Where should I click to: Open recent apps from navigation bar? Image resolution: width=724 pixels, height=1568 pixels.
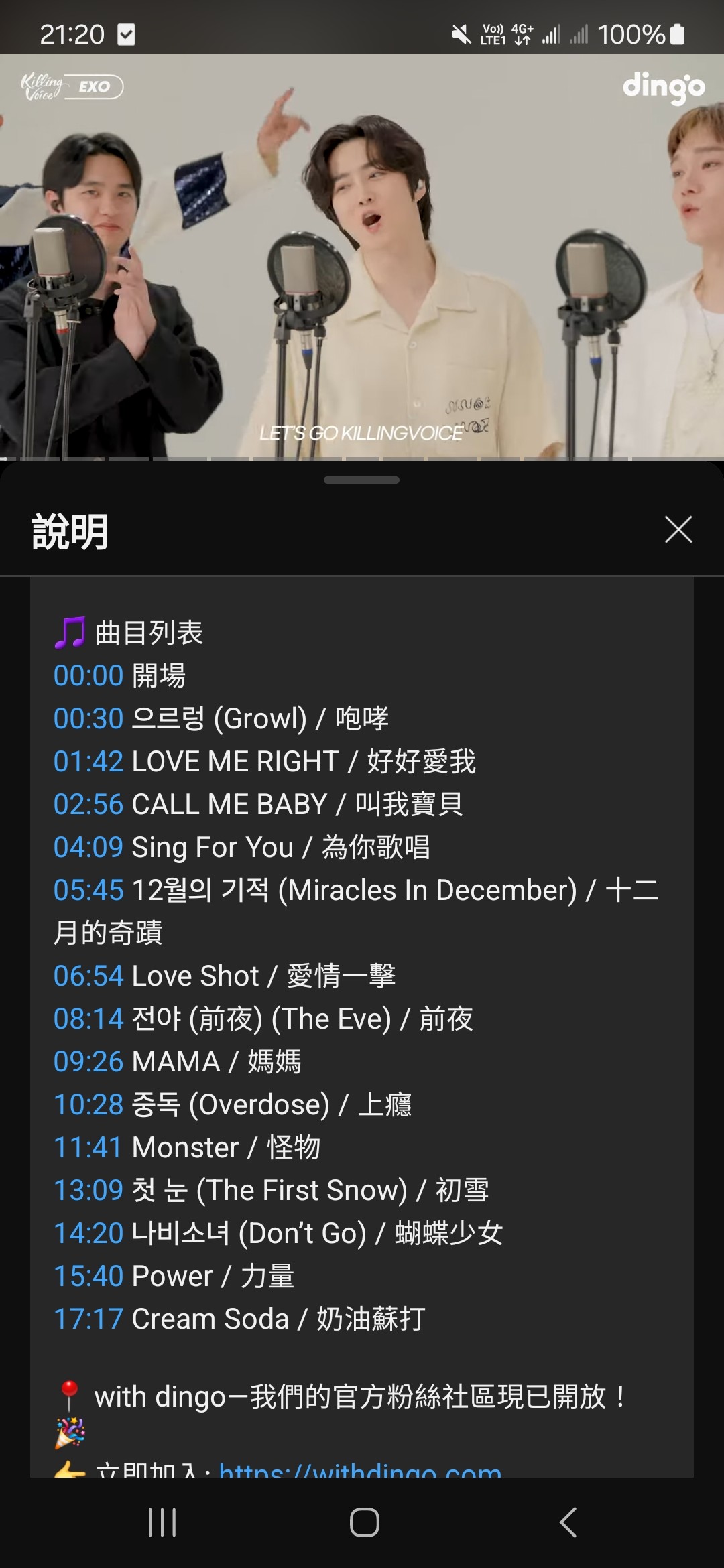click(162, 1522)
